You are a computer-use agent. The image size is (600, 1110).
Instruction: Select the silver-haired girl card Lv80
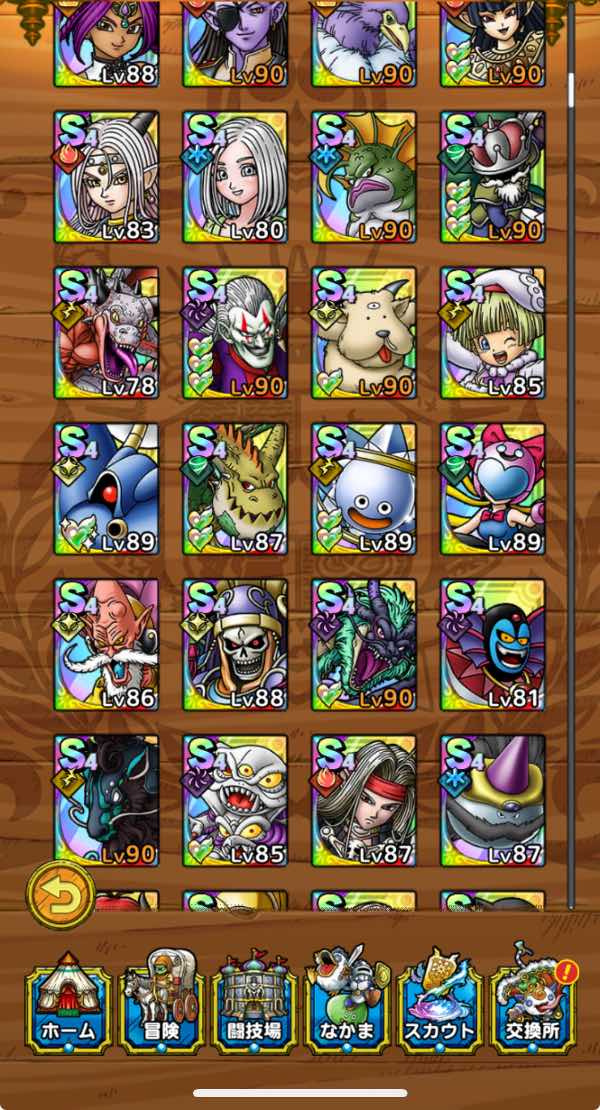tap(235, 177)
